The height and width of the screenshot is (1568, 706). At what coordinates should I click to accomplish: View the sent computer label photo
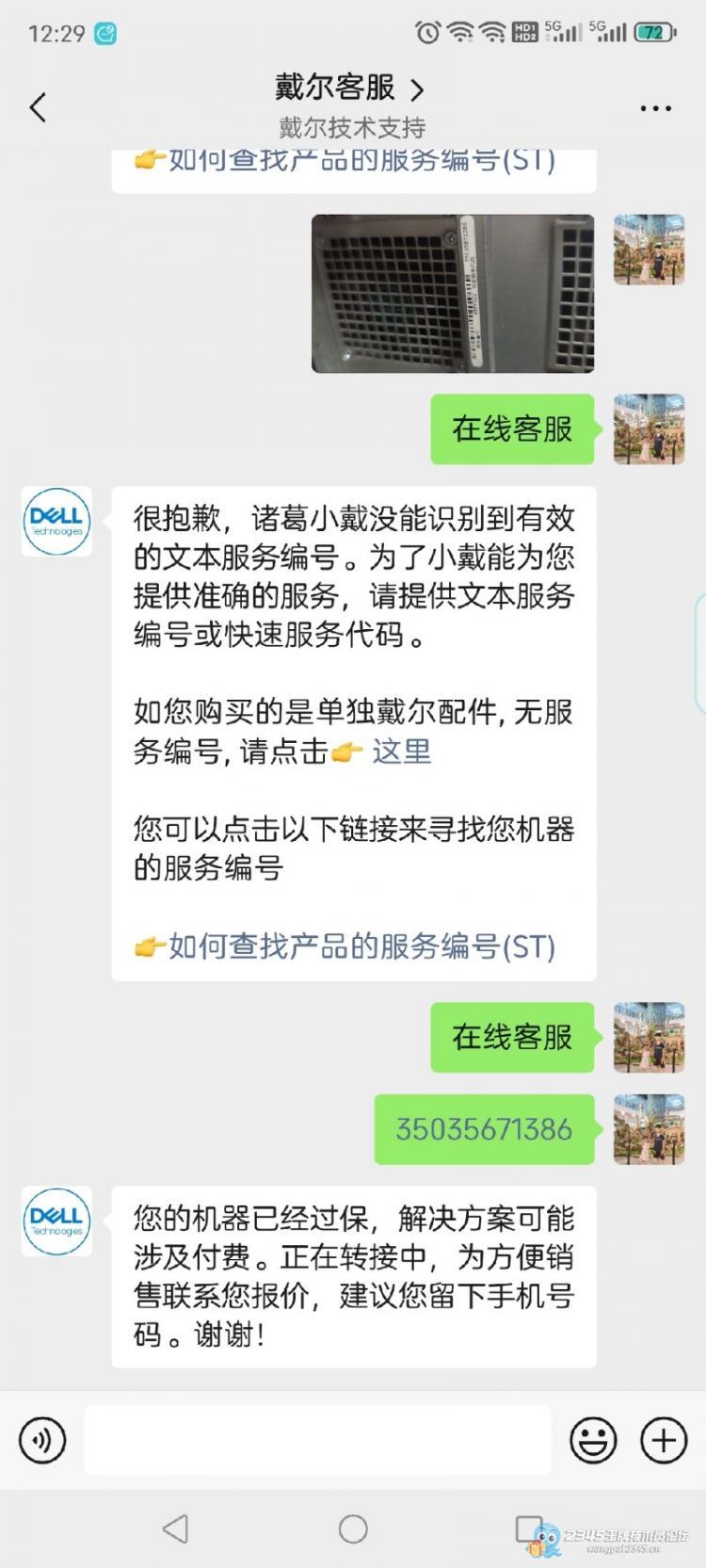pyautogui.click(x=453, y=293)
